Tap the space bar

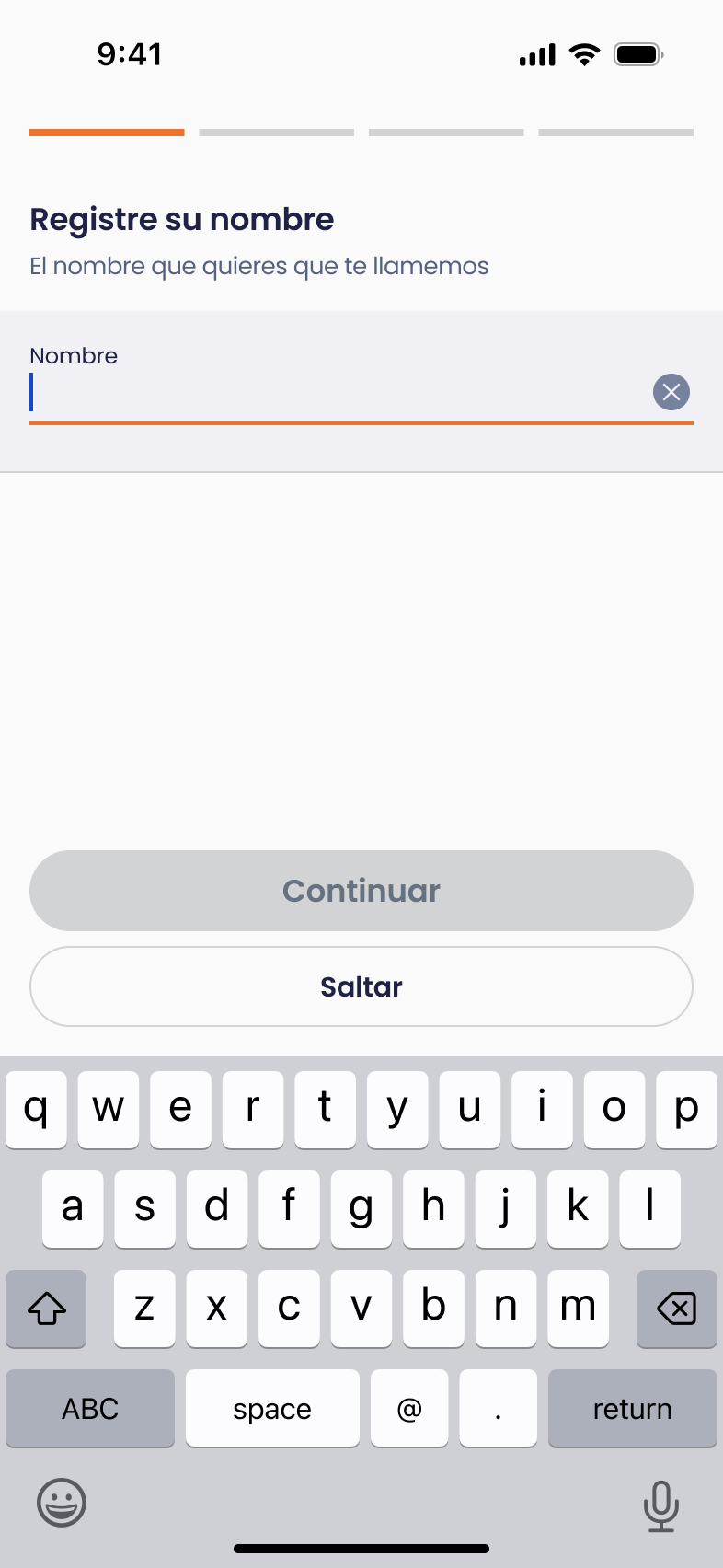[272, 1408]
